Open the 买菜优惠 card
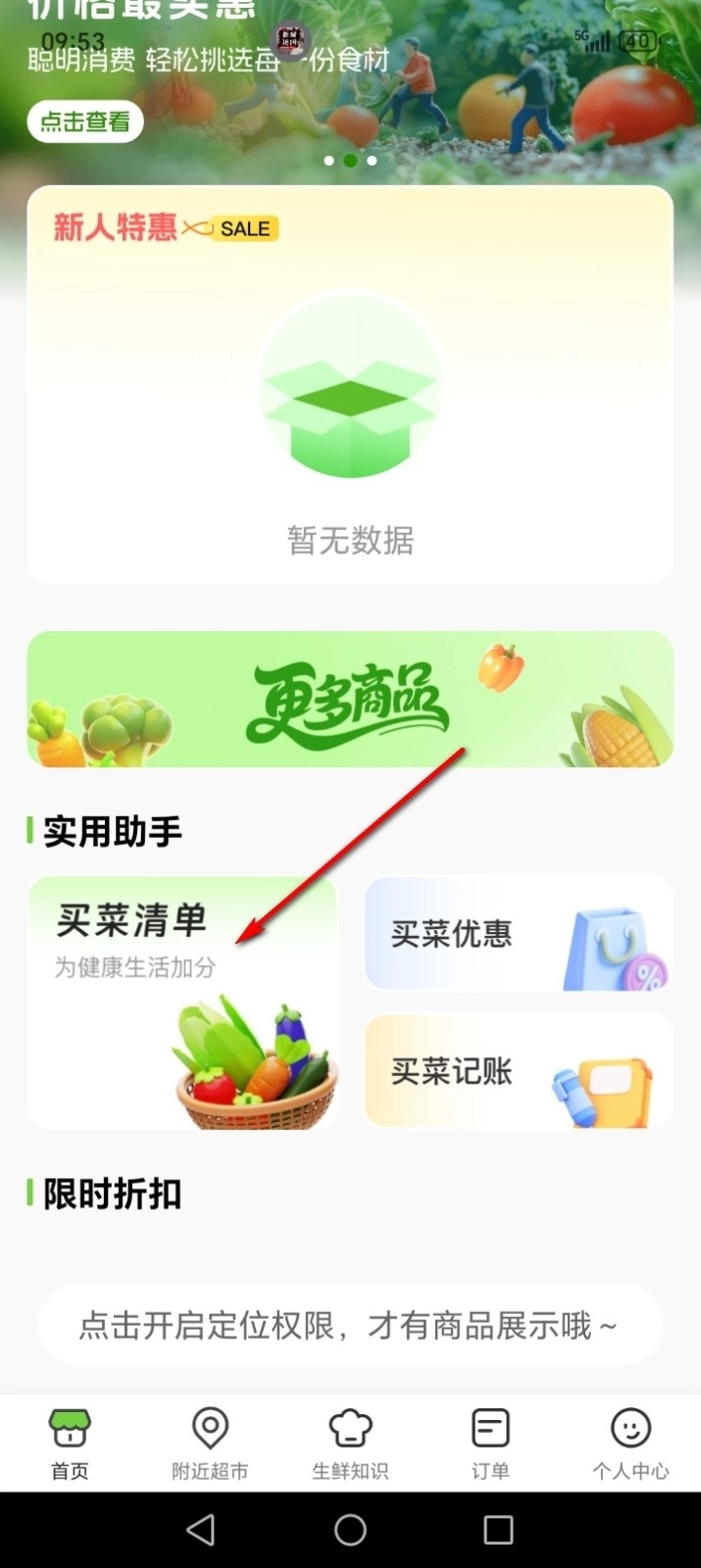 [518, 934]
